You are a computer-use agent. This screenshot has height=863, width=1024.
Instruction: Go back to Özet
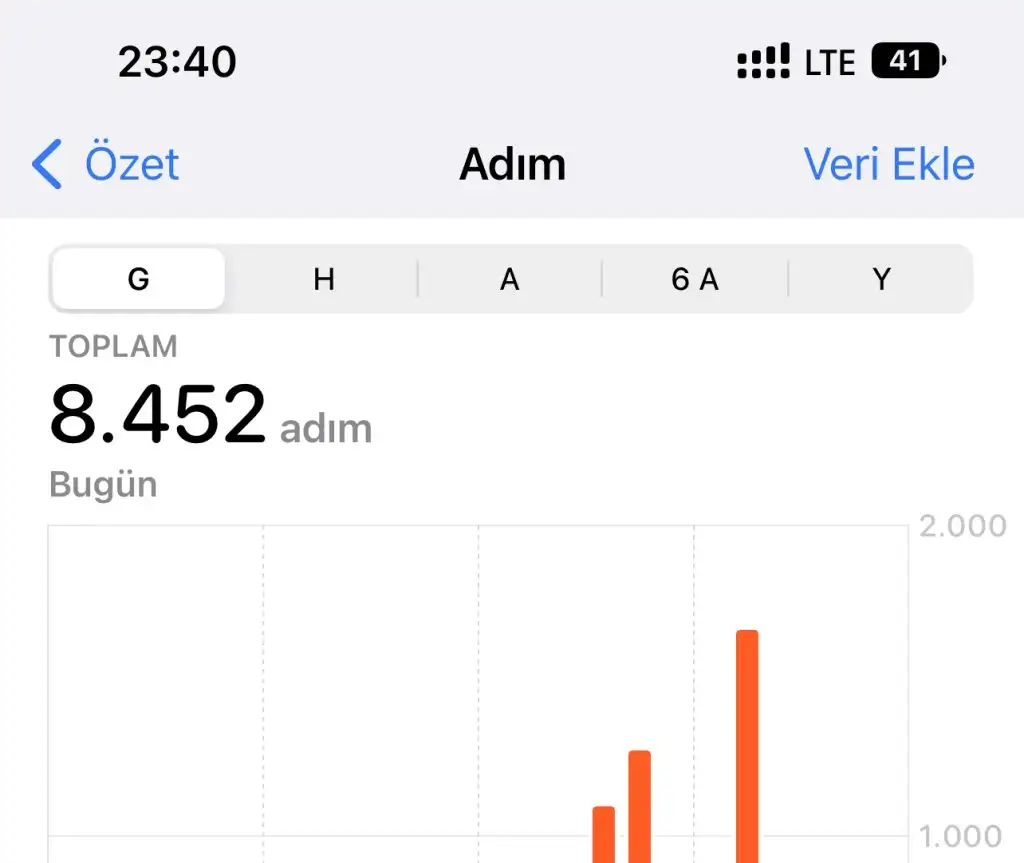pos(106,164)
